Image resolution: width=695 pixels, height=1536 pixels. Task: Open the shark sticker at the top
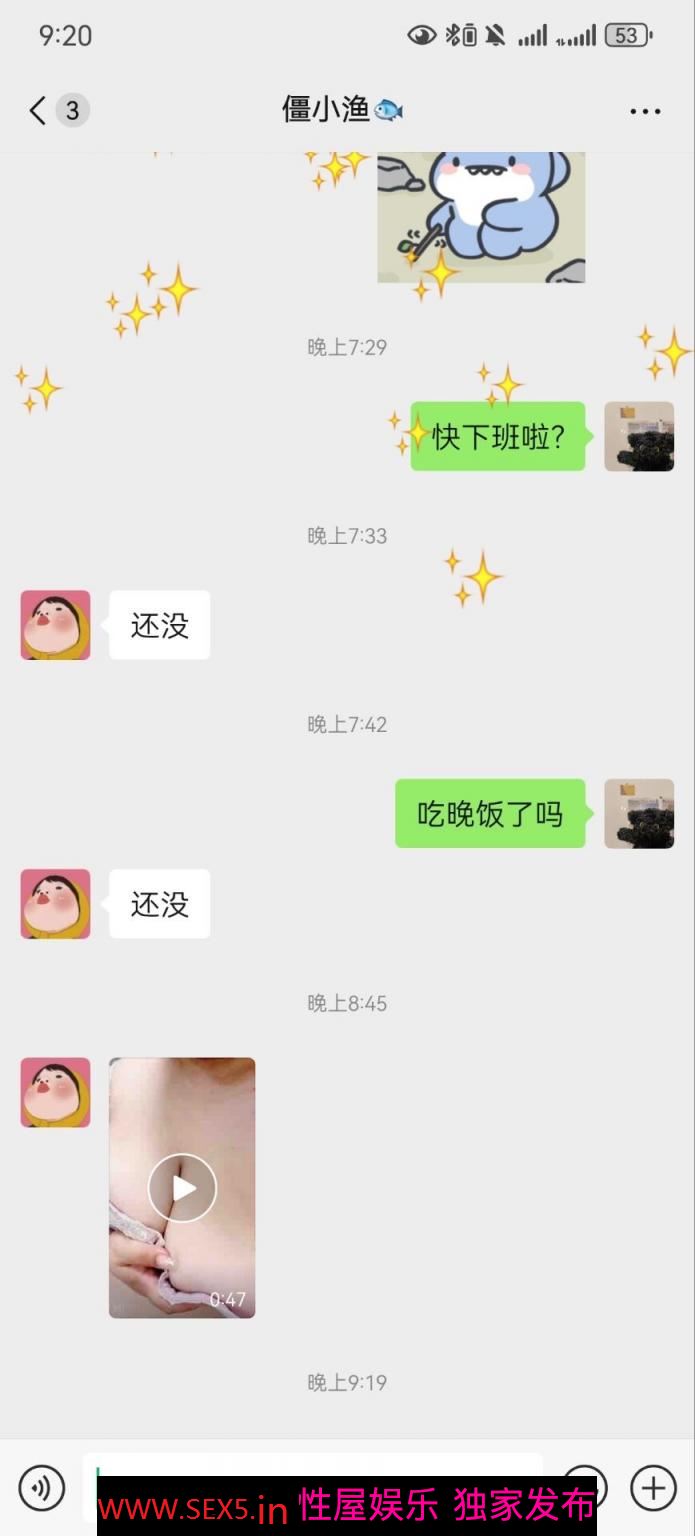coord(481,217)
